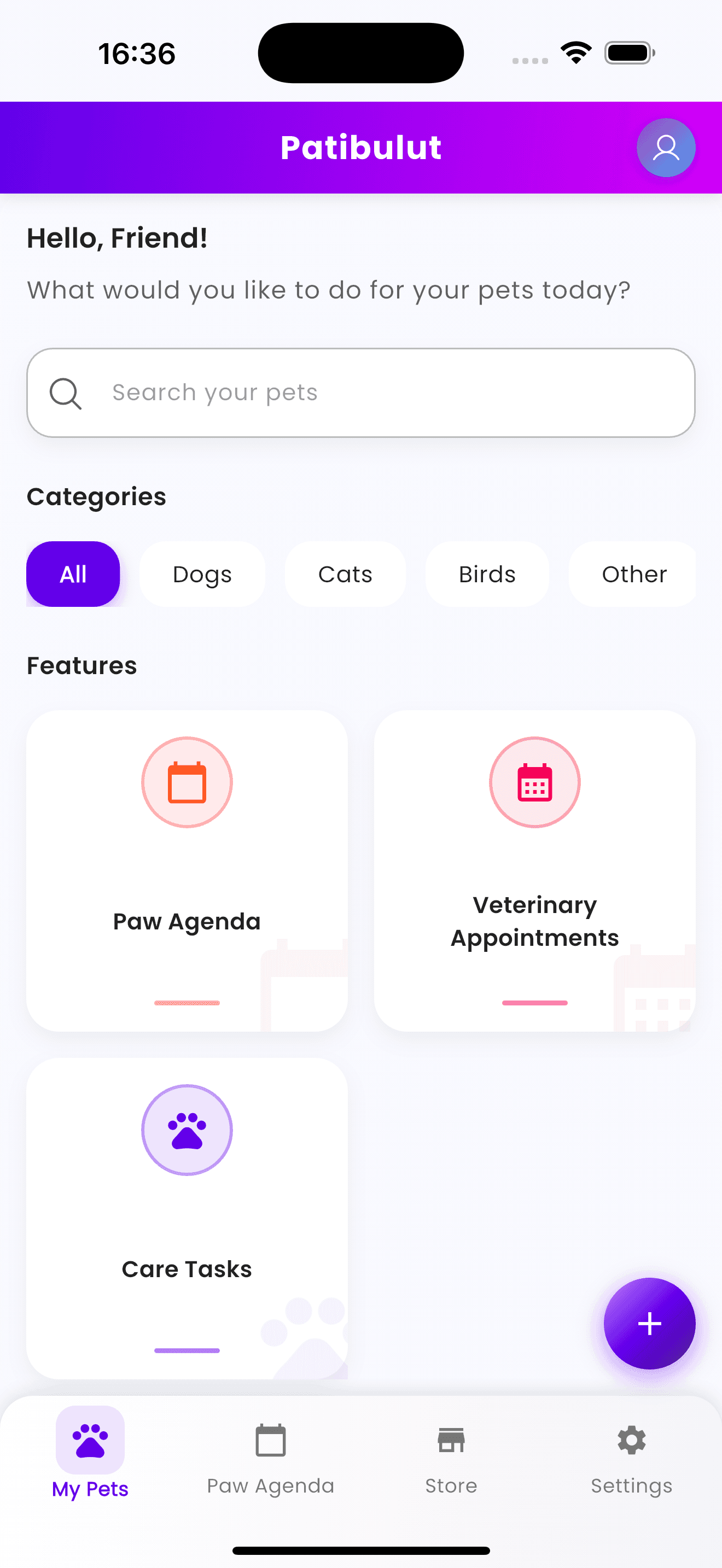Open the Care Tasks feature card
The image size is (722, 1568).
click(x=187, y=1218)
